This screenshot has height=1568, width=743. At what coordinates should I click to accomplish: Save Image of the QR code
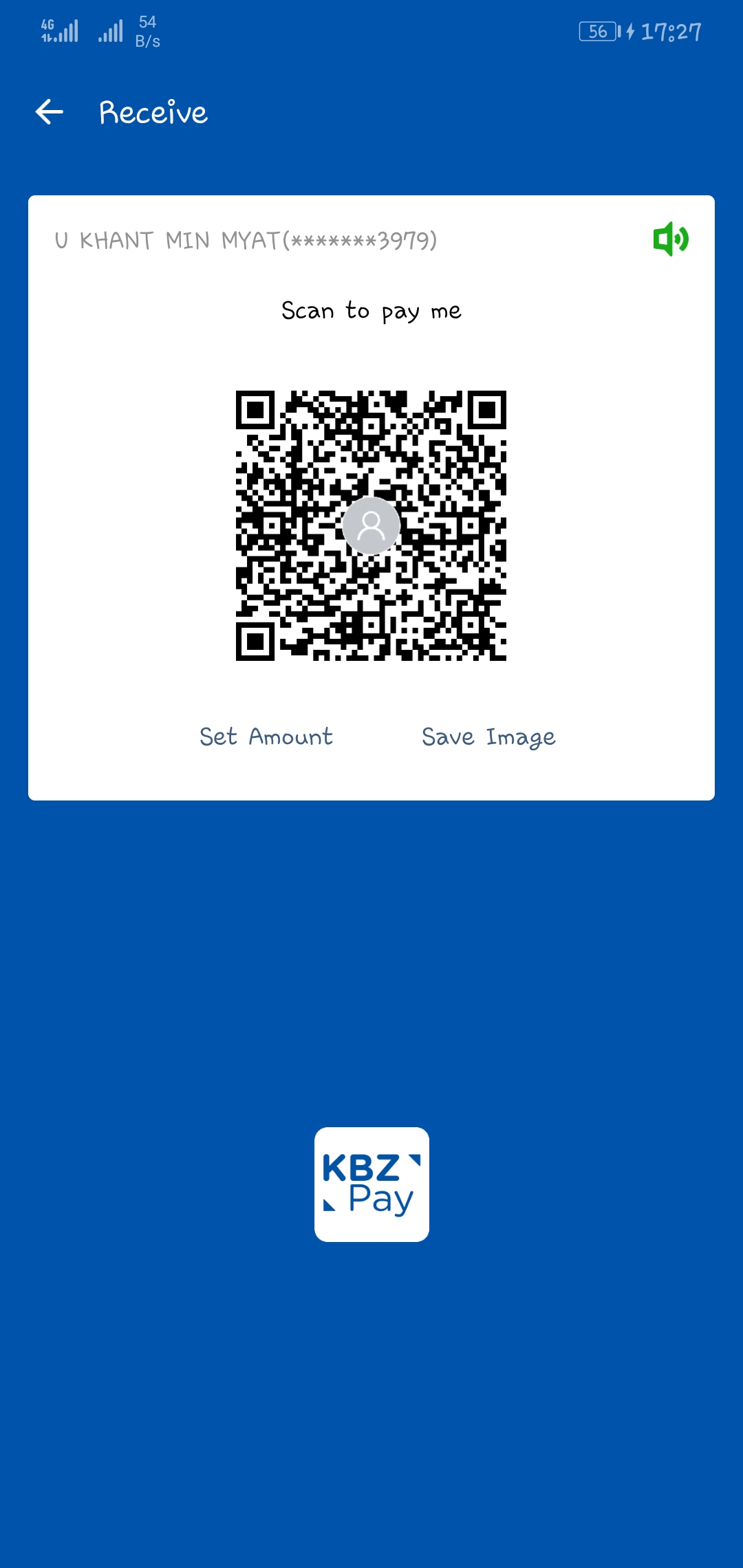[x=488, y=737]
